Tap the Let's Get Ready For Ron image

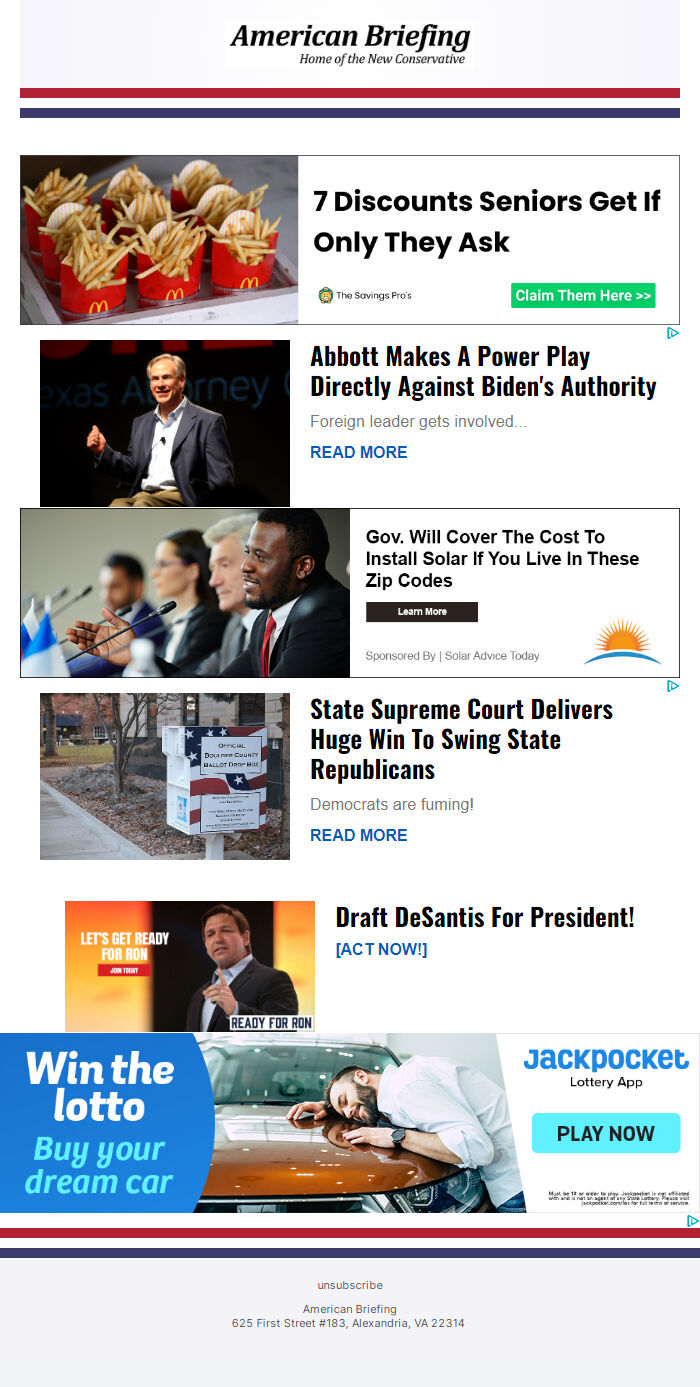(x=190, y=966)
